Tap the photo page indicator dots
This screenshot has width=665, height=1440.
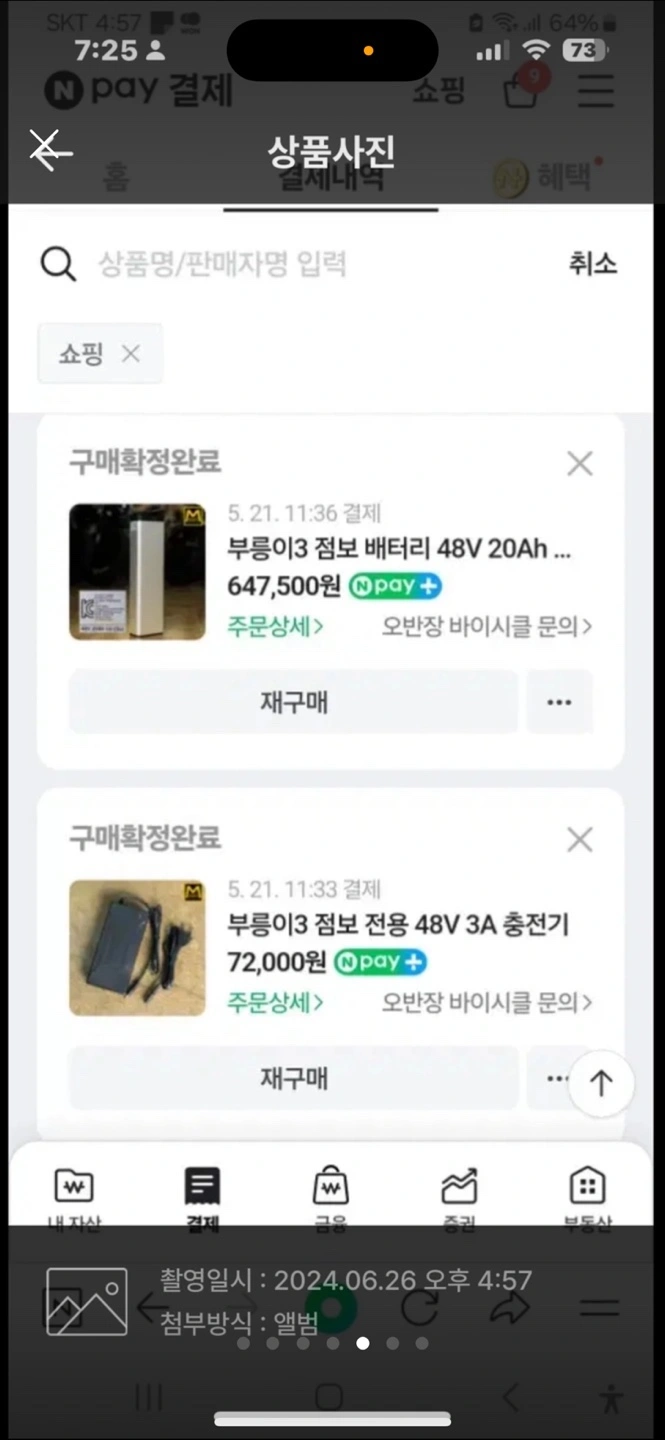(333, 1343)
